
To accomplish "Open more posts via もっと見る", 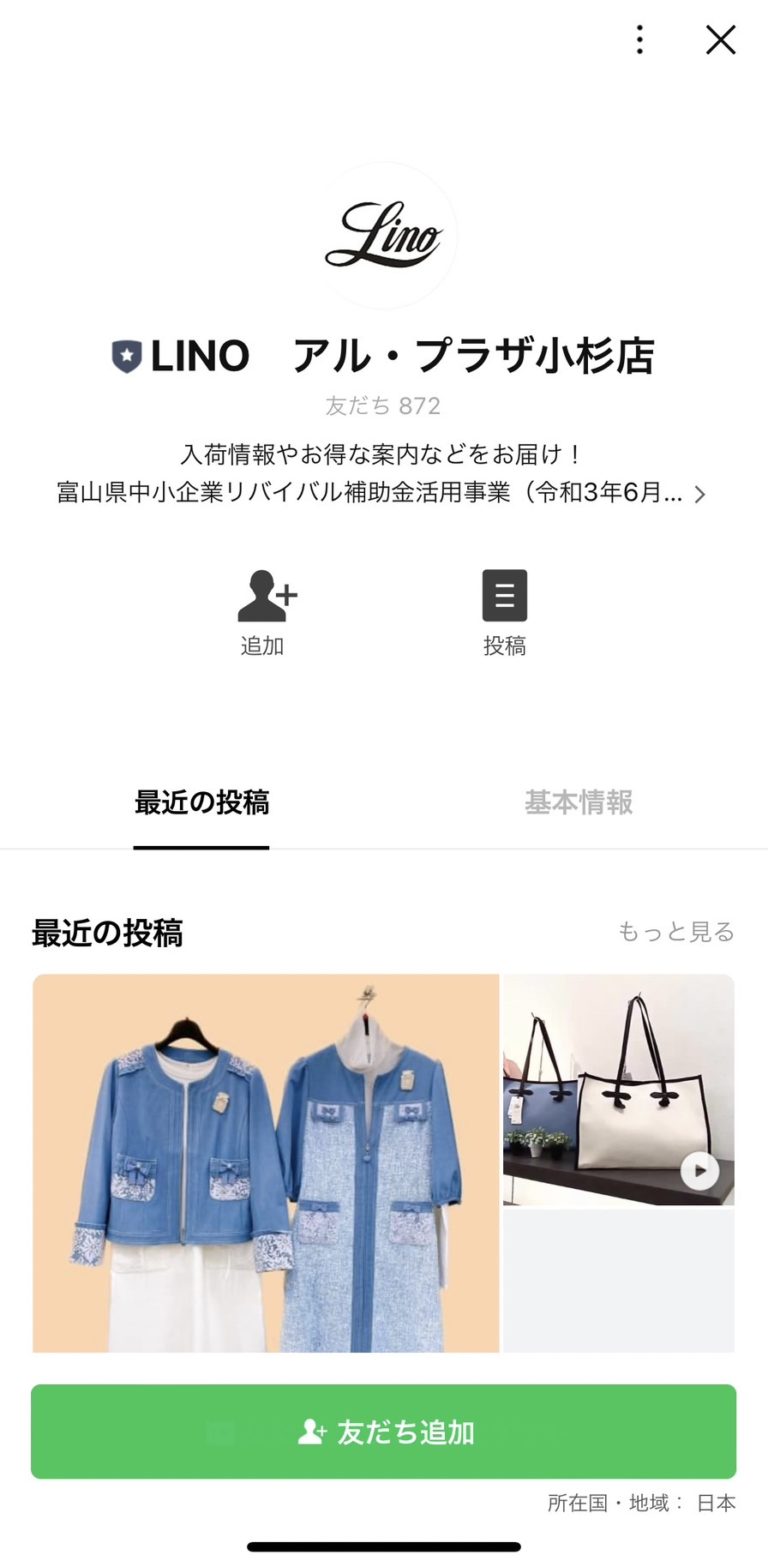I will (676, 932).
